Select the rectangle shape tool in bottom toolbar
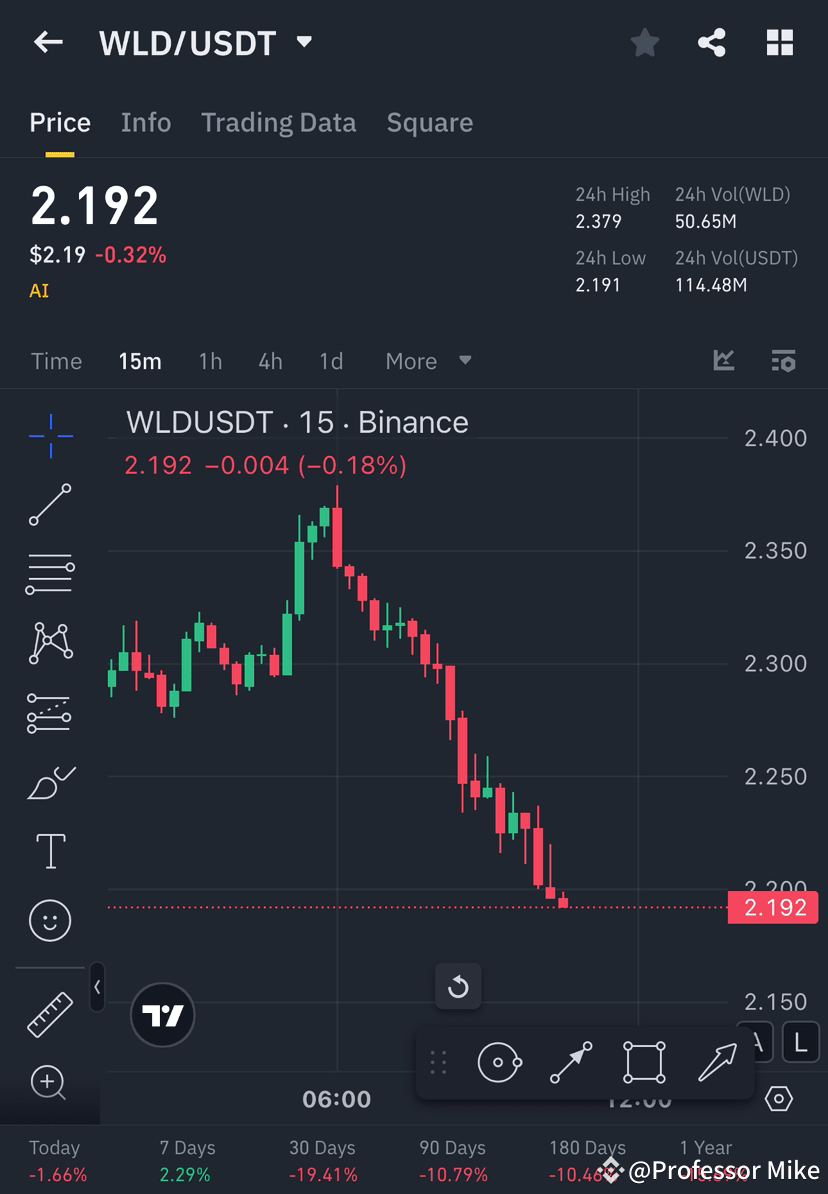This screenshot has width=828, height=1194. click(x=644, y=1062)
